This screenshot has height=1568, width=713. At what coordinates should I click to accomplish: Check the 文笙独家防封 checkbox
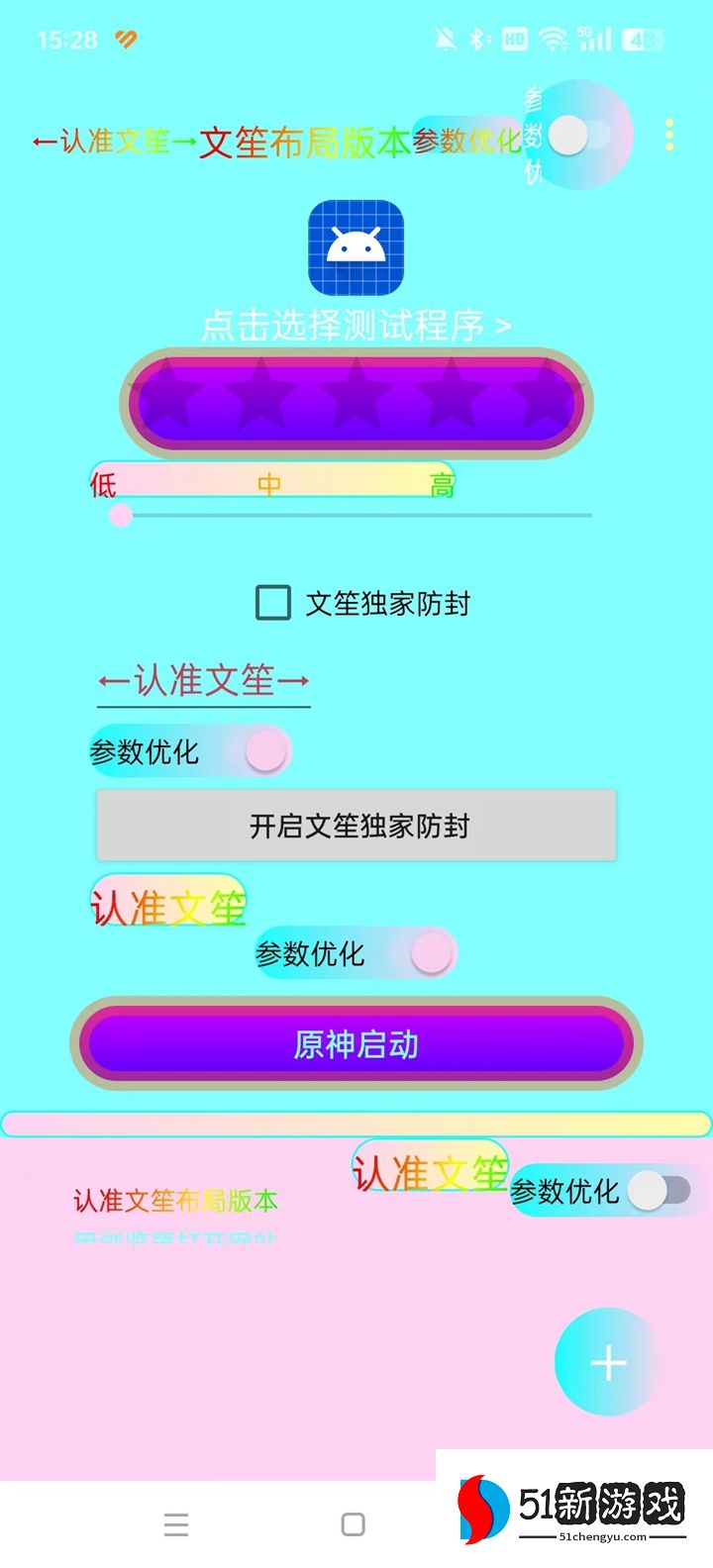click(273, 603)
